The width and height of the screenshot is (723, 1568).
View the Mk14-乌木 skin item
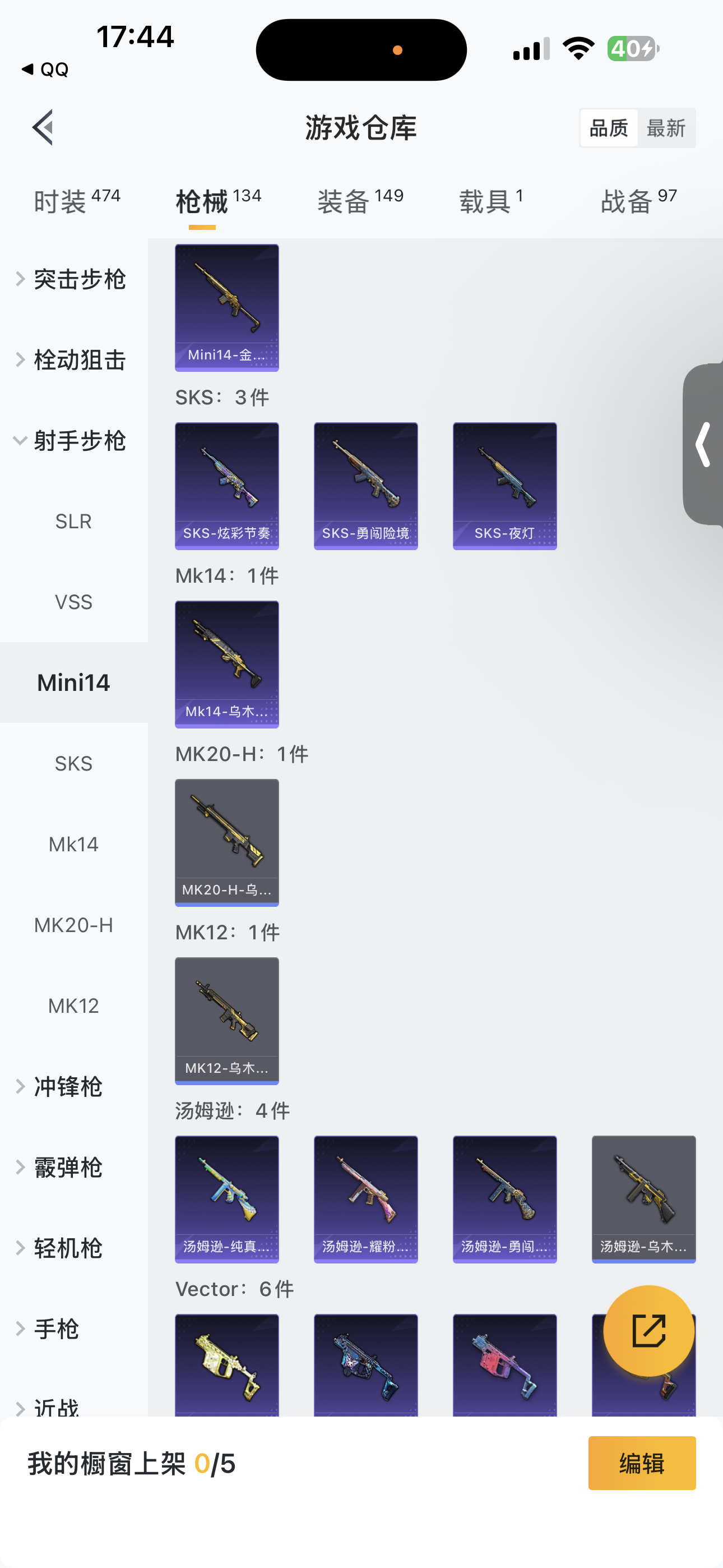coord(227,664)
